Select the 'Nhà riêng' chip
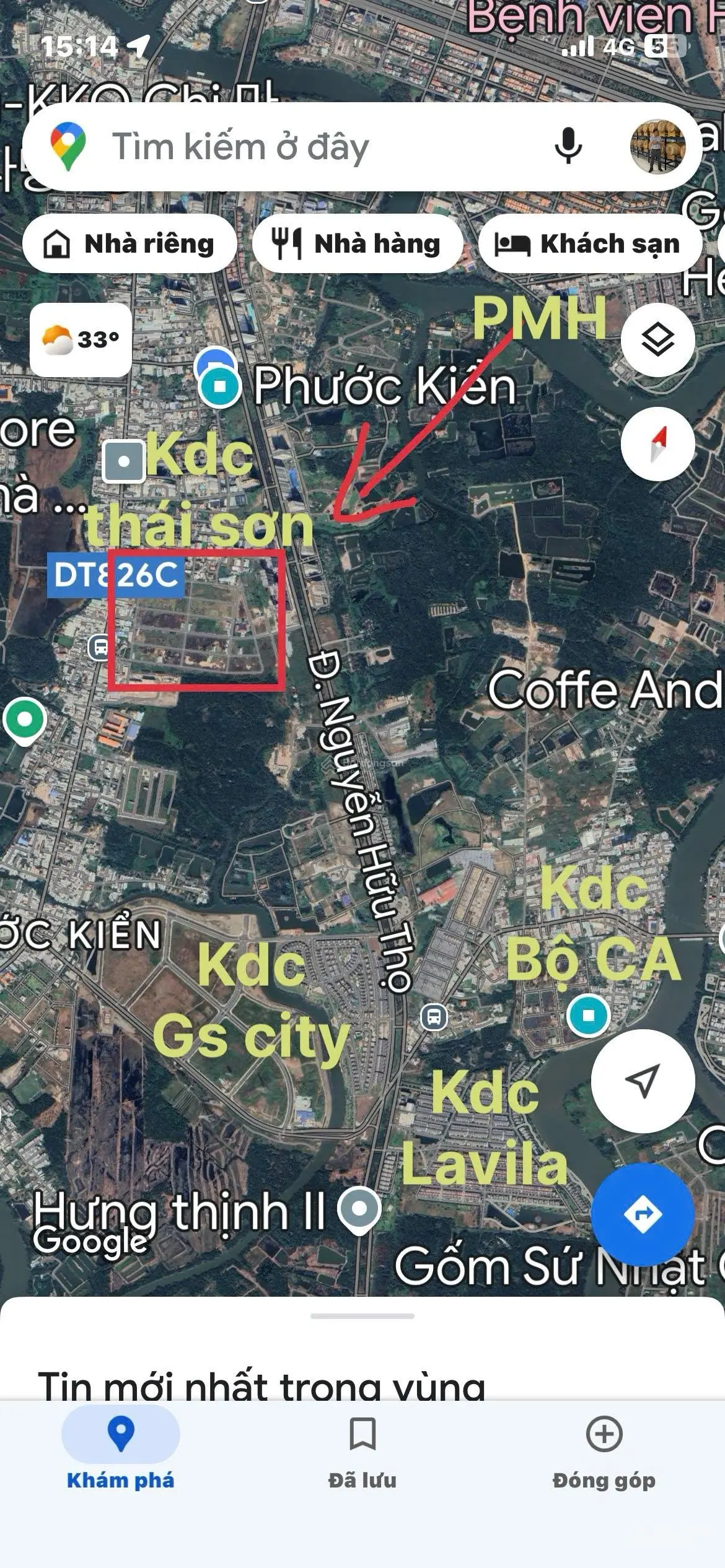 (129, 243)
